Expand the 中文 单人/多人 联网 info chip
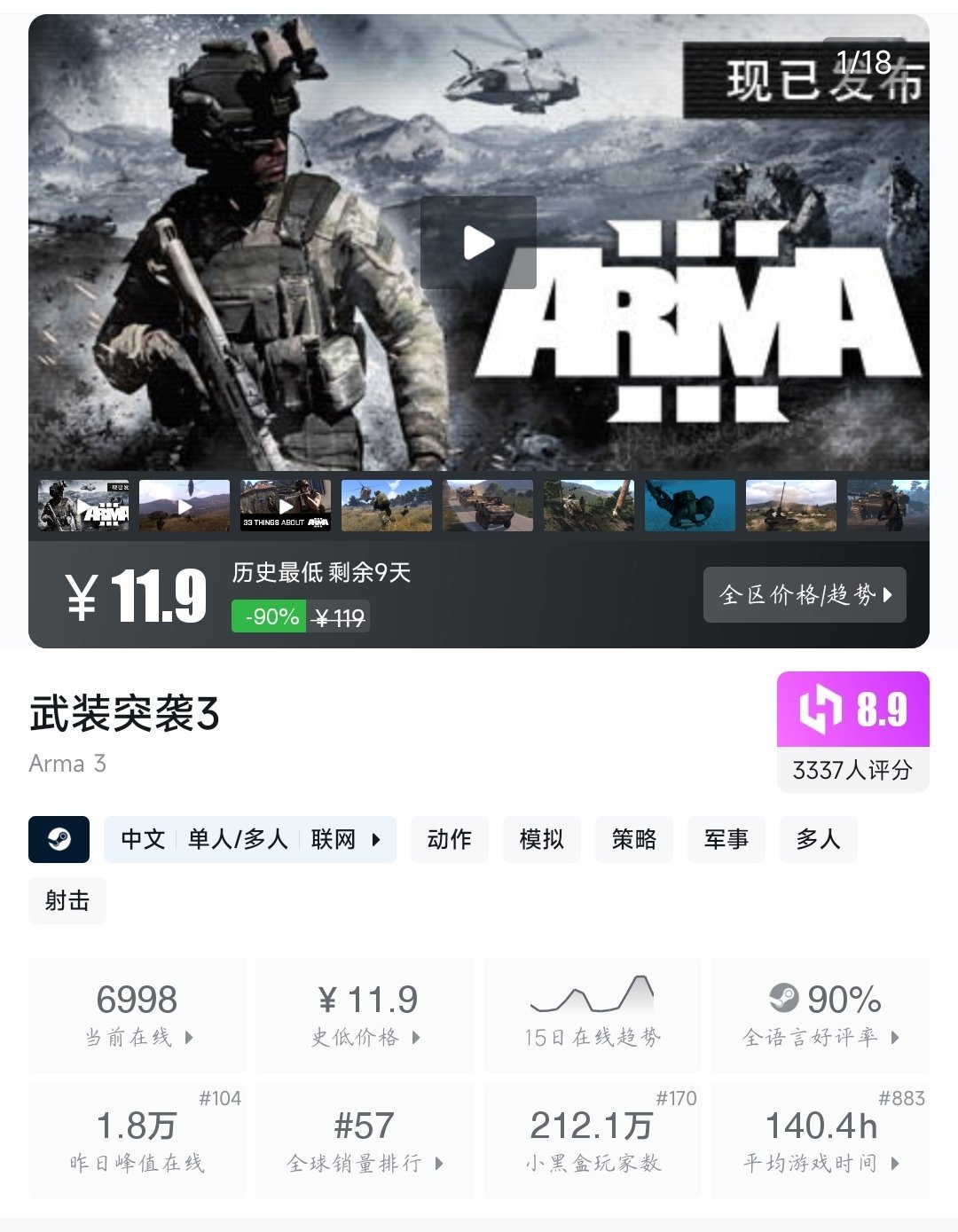958x1232 pixels. pos(250,839)
